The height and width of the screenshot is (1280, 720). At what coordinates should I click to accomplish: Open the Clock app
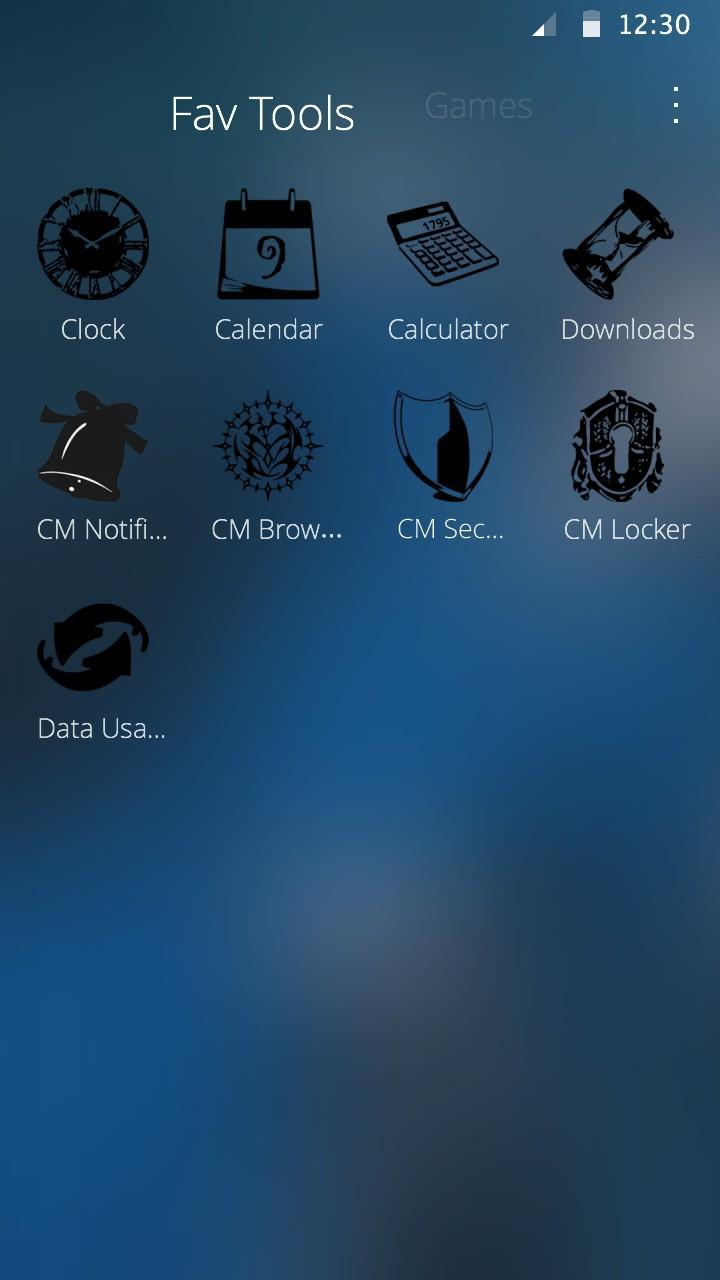(93, 243)
